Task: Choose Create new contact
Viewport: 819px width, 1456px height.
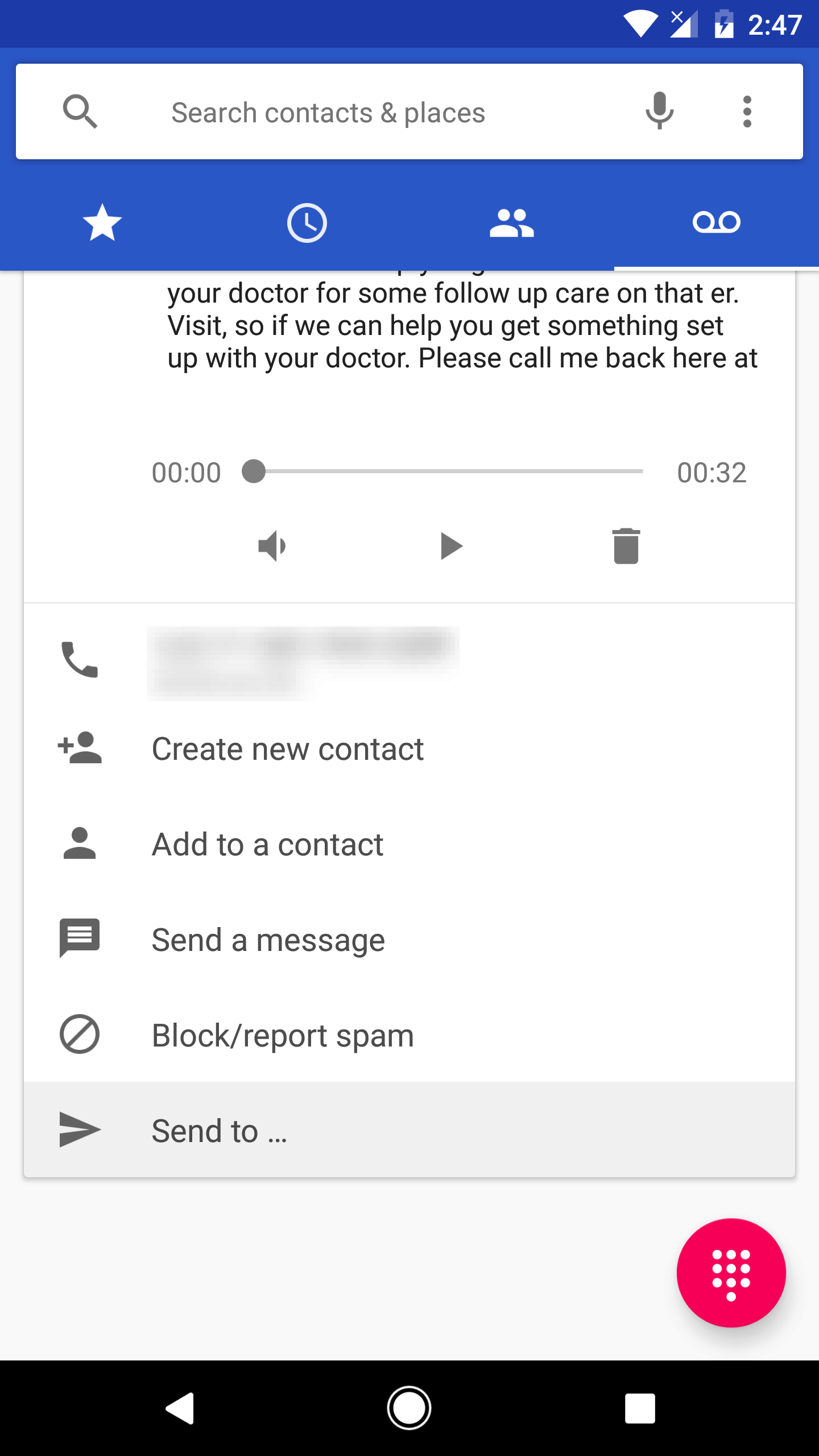Action: pyautogui.click(x=409, y=748)
